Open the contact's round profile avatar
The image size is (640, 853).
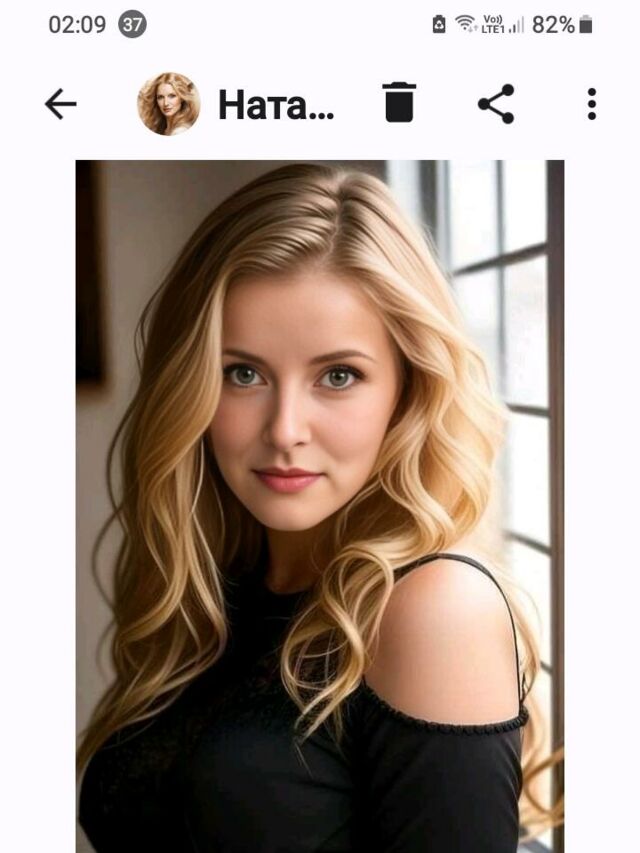[168, 104]
